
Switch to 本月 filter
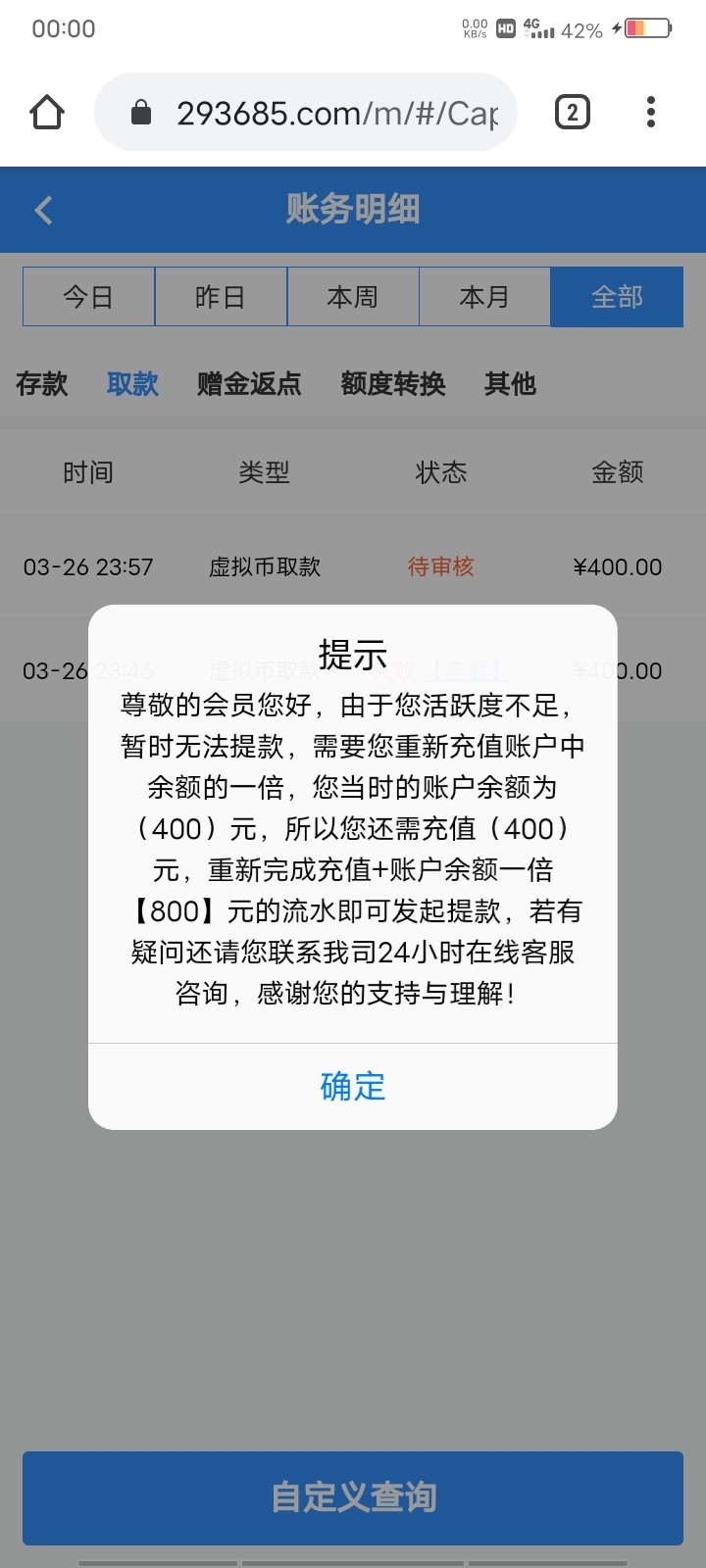pos(484,297)
